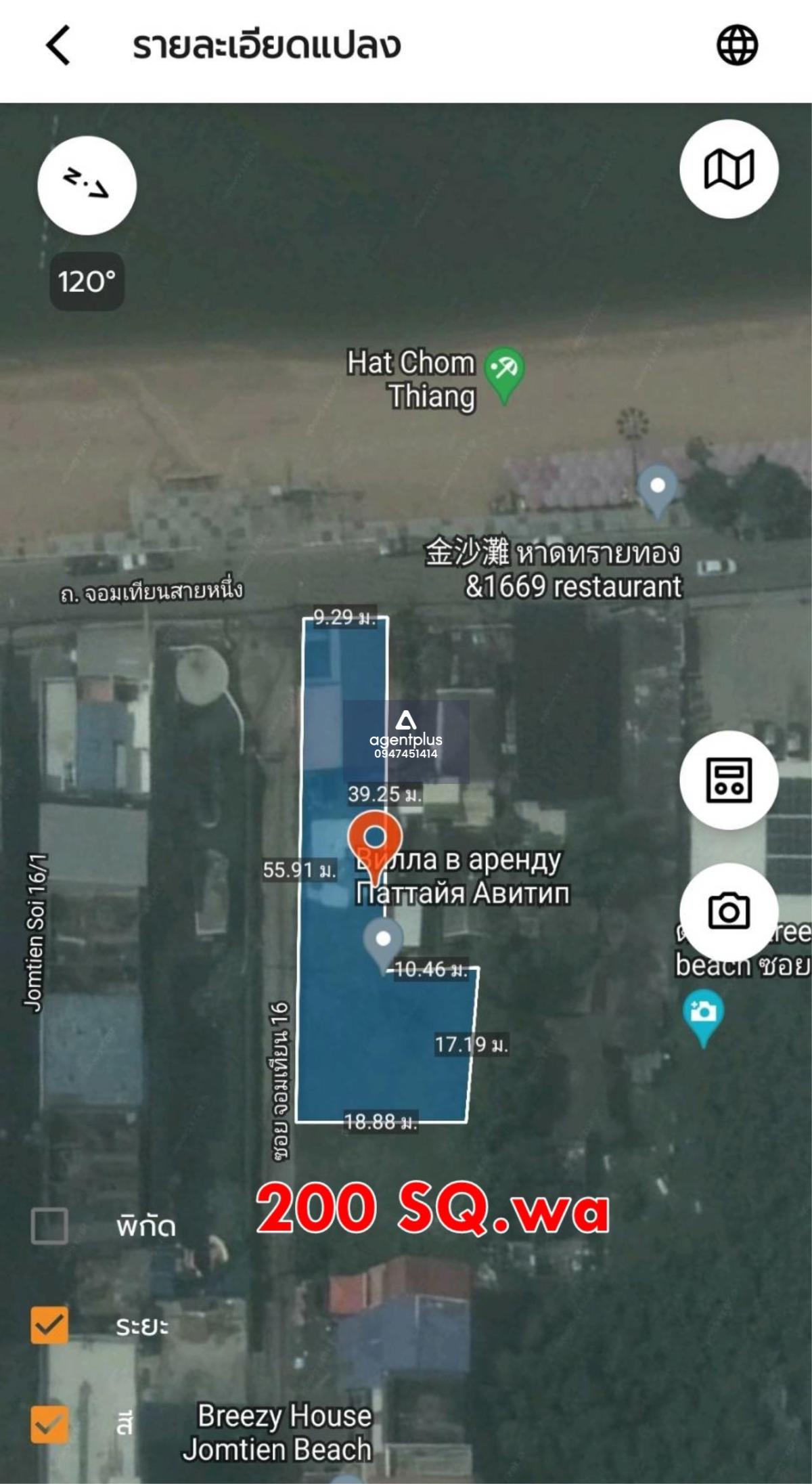Uncheck the สี color checkbox
The height and width of the screenshot is (1484, 812).
pyautogui.click(x=49, y=1424)
